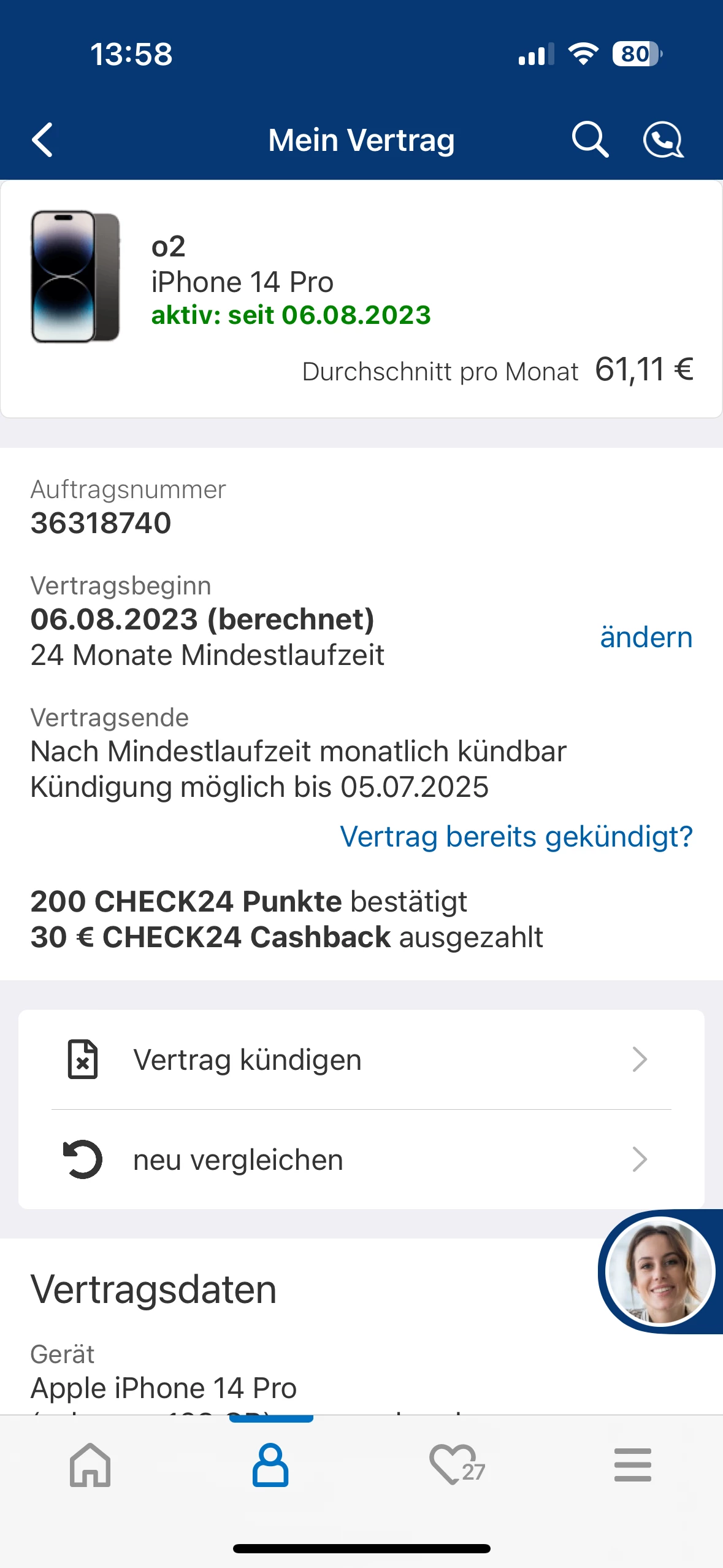
Task: Select Vertrag kündigen row
Action: tap(361, 1059)
